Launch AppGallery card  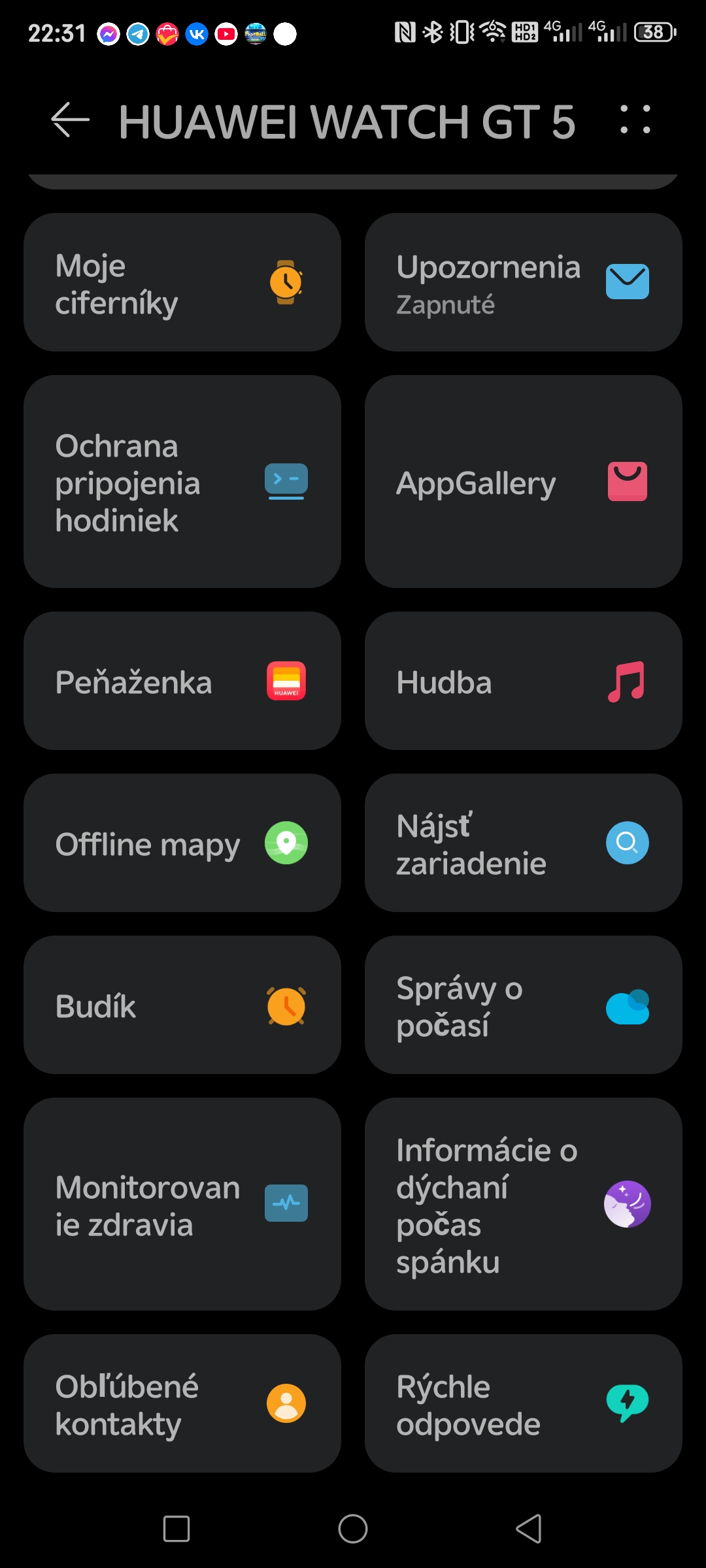(x=524, y=482)
